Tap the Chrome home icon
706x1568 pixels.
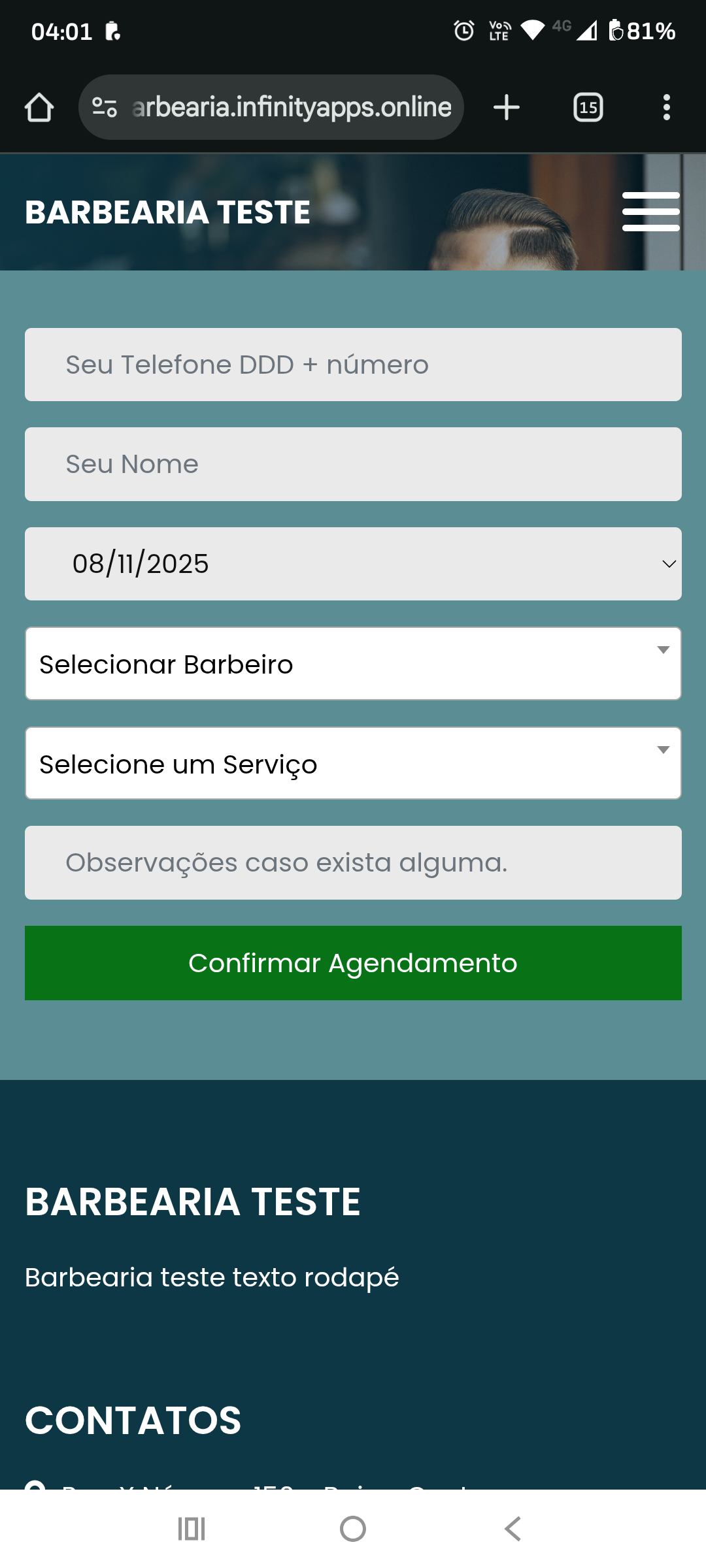39,106
